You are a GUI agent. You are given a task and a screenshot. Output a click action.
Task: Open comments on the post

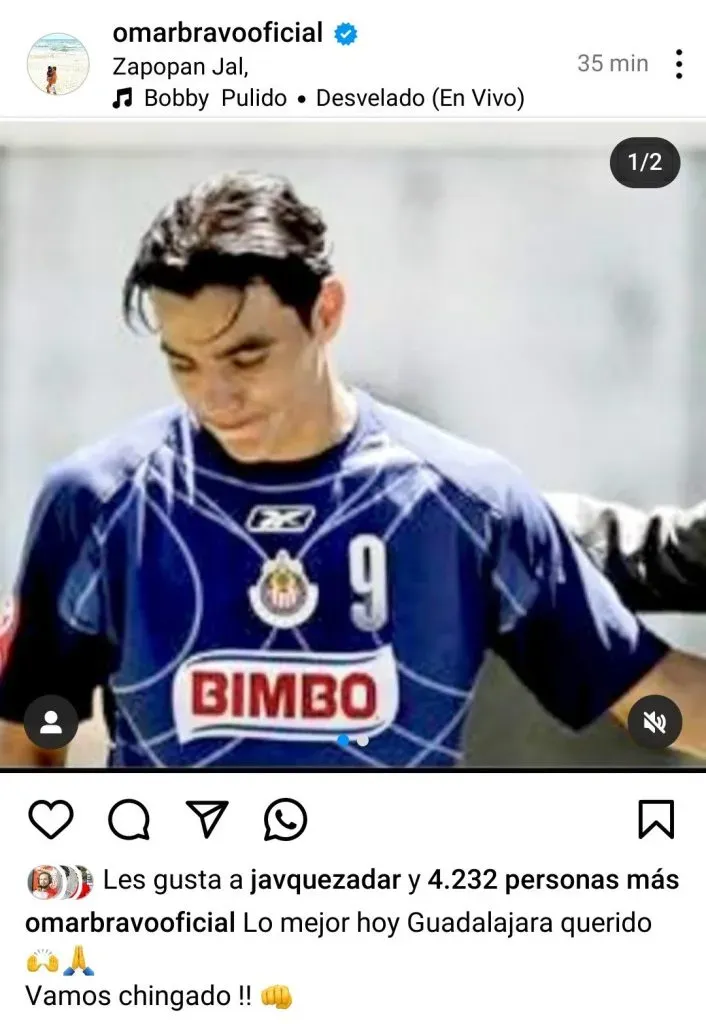[x=129, y=820]
